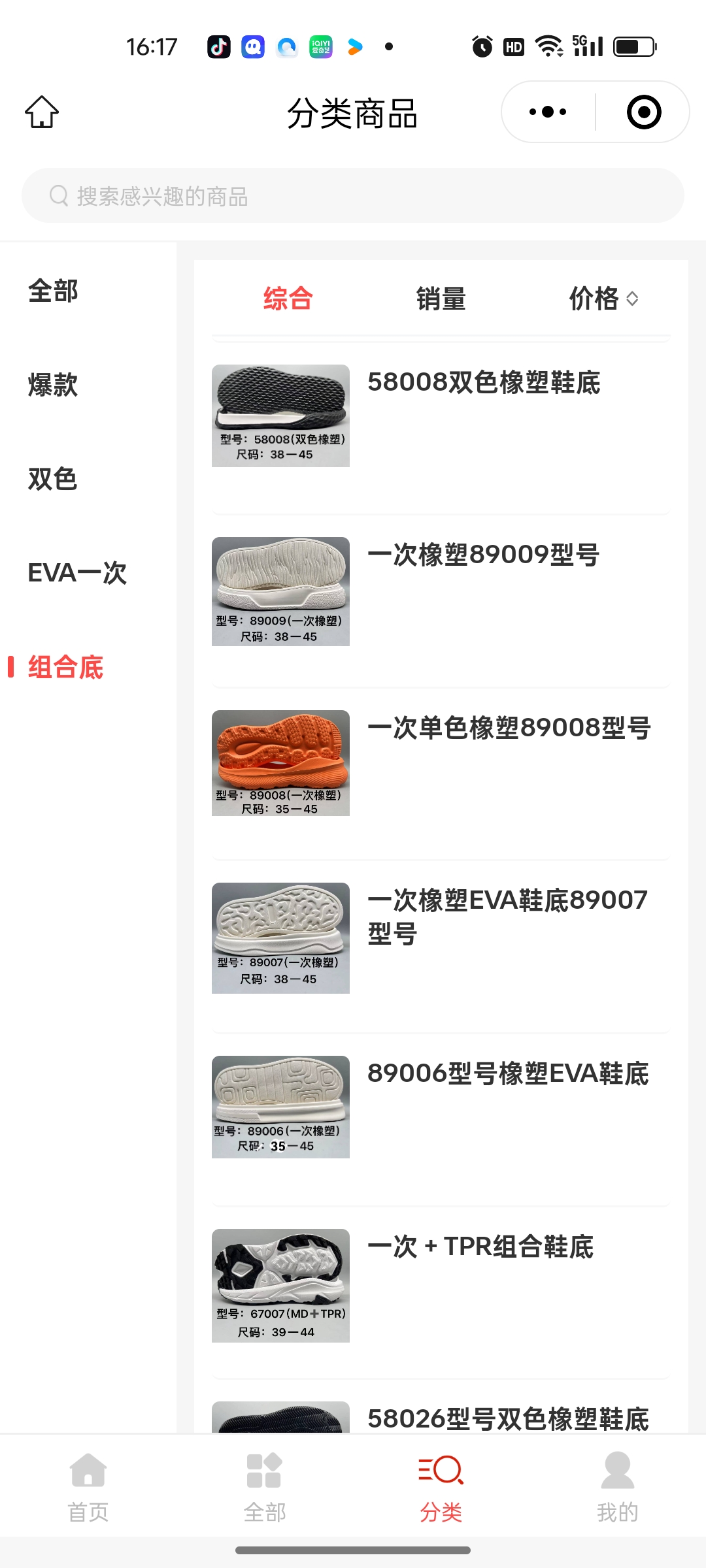Switch to the 爆款 category
The width and height of the screenshot is (706, 1568).
pos(54,385)
